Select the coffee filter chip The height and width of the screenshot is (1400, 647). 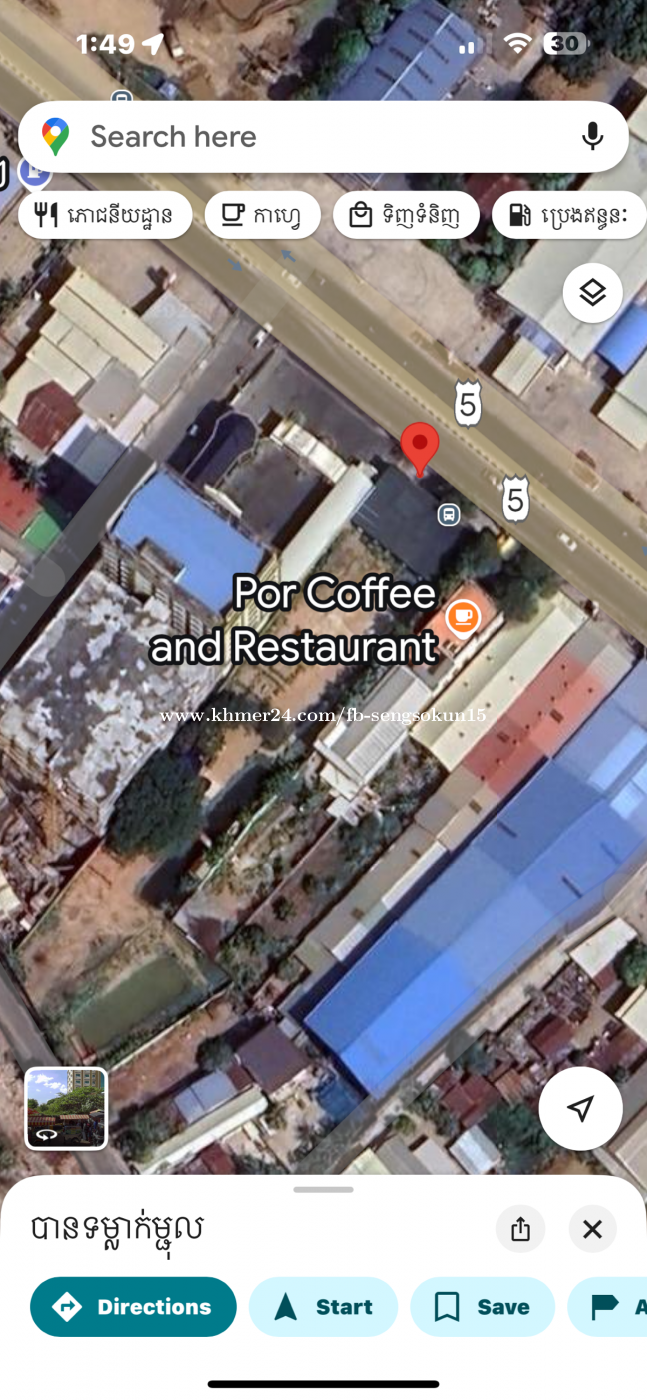(x=262, y=215)
